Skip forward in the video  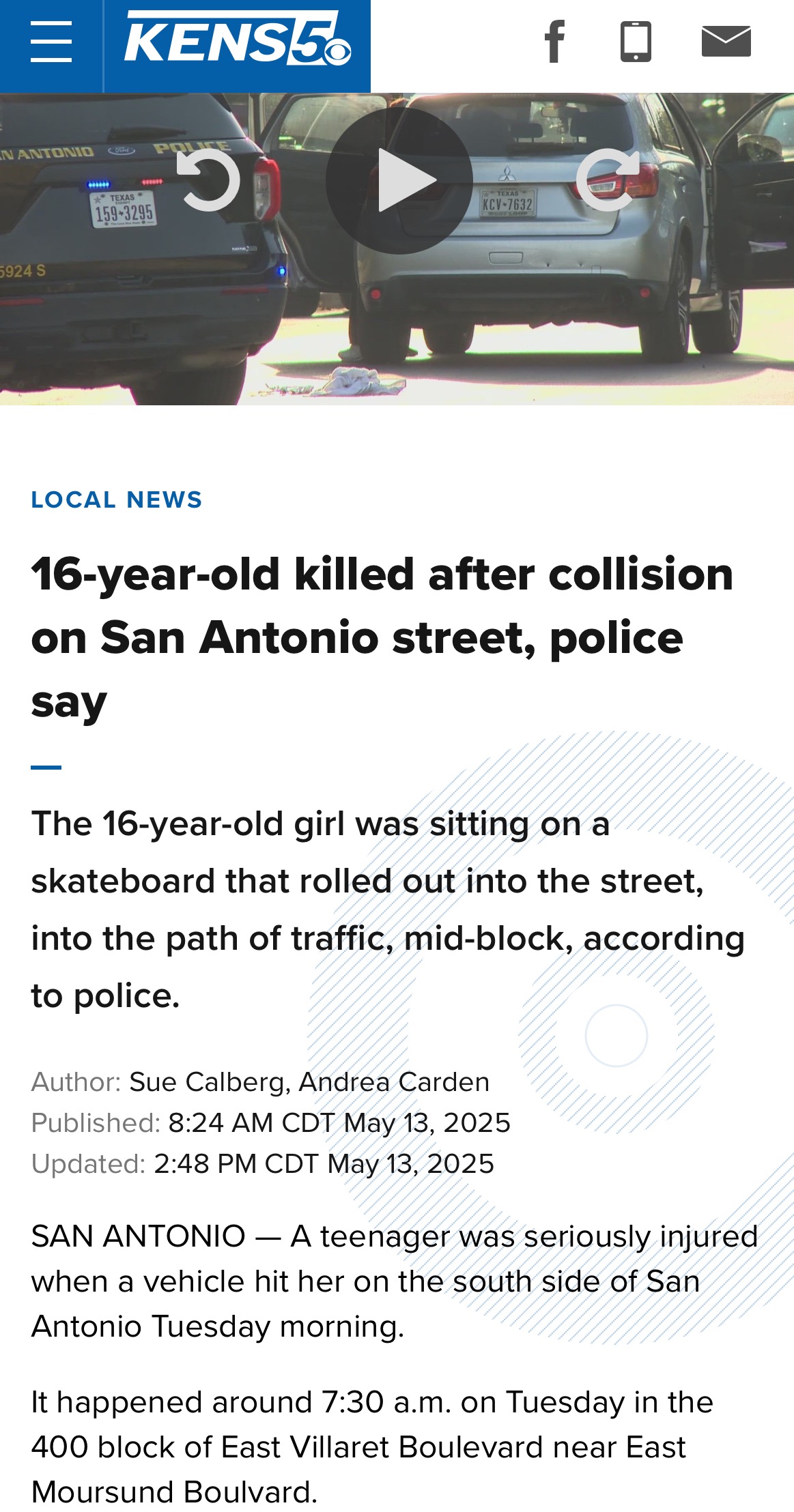[608, 181]
